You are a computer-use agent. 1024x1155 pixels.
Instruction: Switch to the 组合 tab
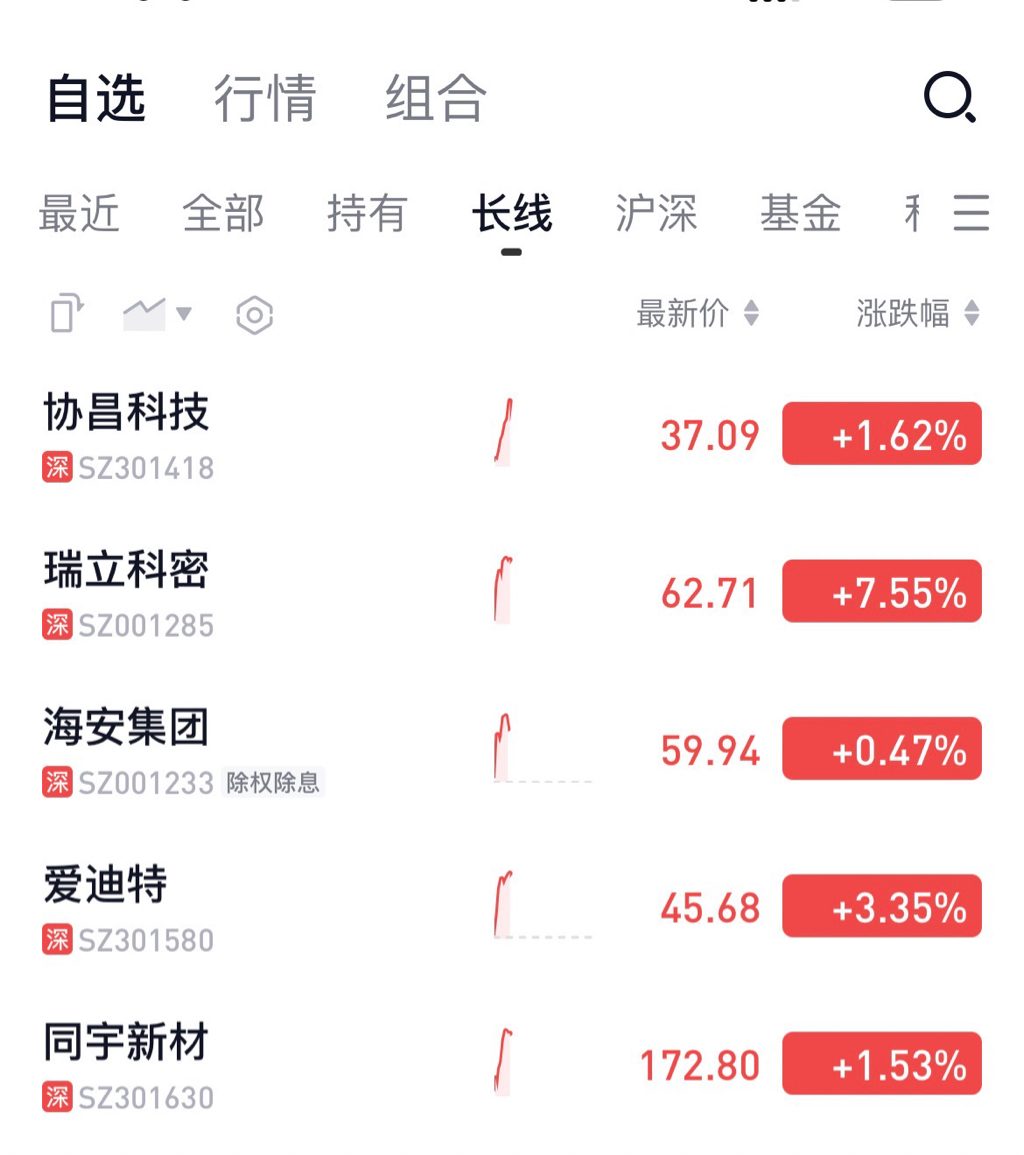pos(436,99)
